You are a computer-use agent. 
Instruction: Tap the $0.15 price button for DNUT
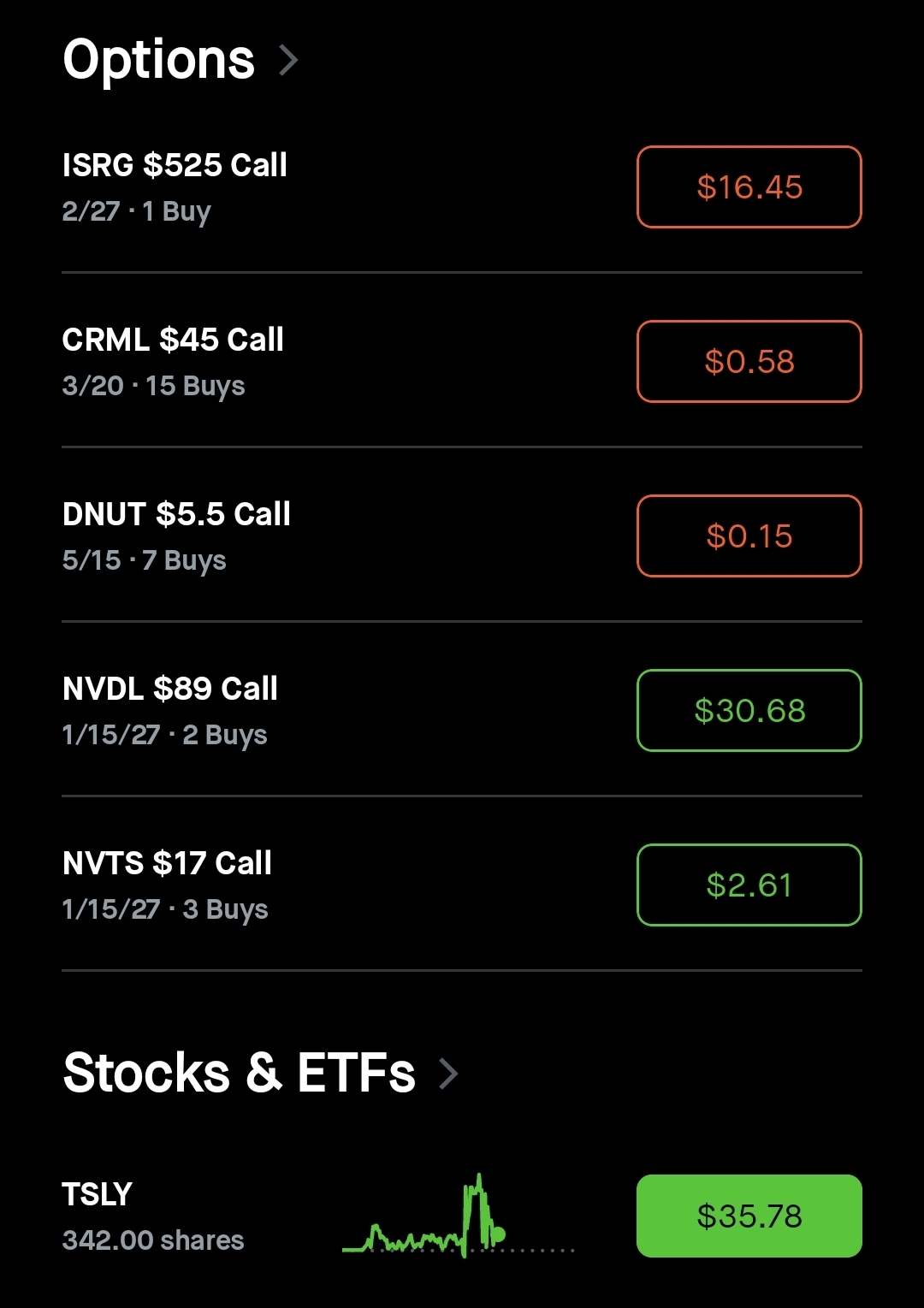pyautogui.click(x=749, y=536)
